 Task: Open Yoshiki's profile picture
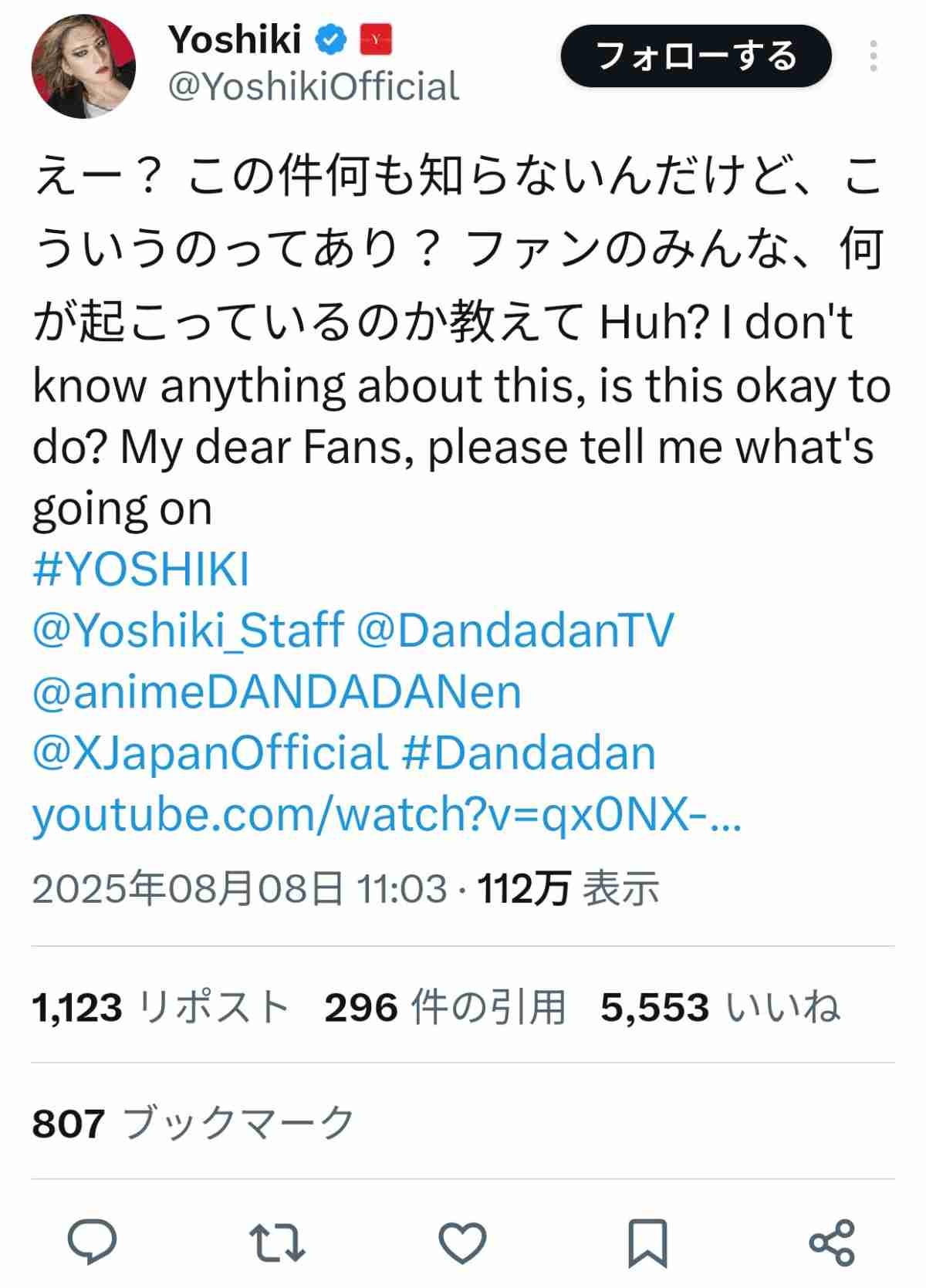pyautogui.click(x=83, y=66)
